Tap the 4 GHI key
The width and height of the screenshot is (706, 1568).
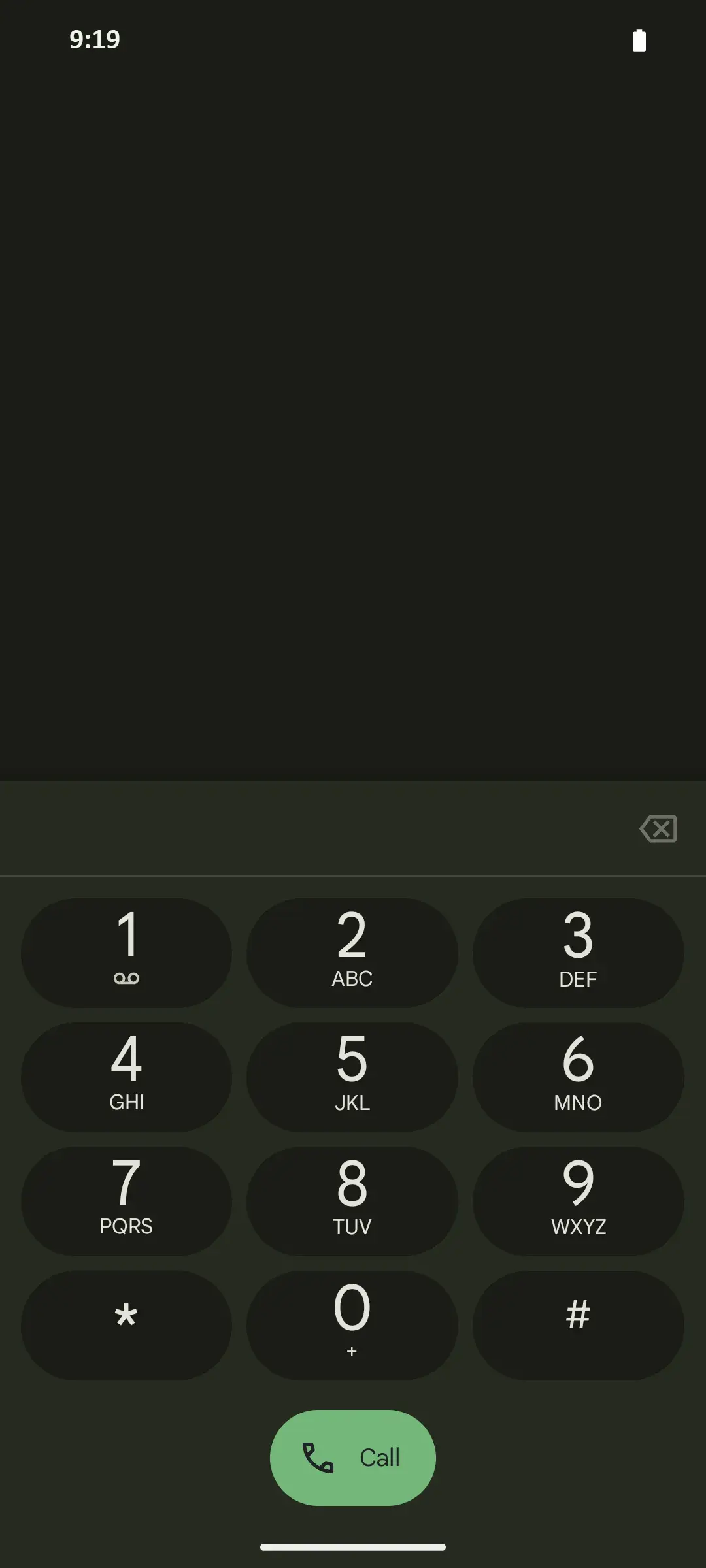tap(126, 1077)
